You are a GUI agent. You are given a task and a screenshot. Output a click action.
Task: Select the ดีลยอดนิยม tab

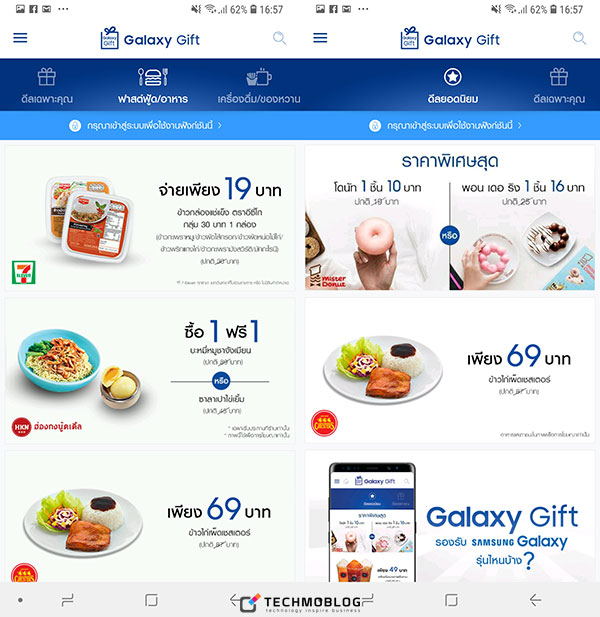click(x=451, y=86)
